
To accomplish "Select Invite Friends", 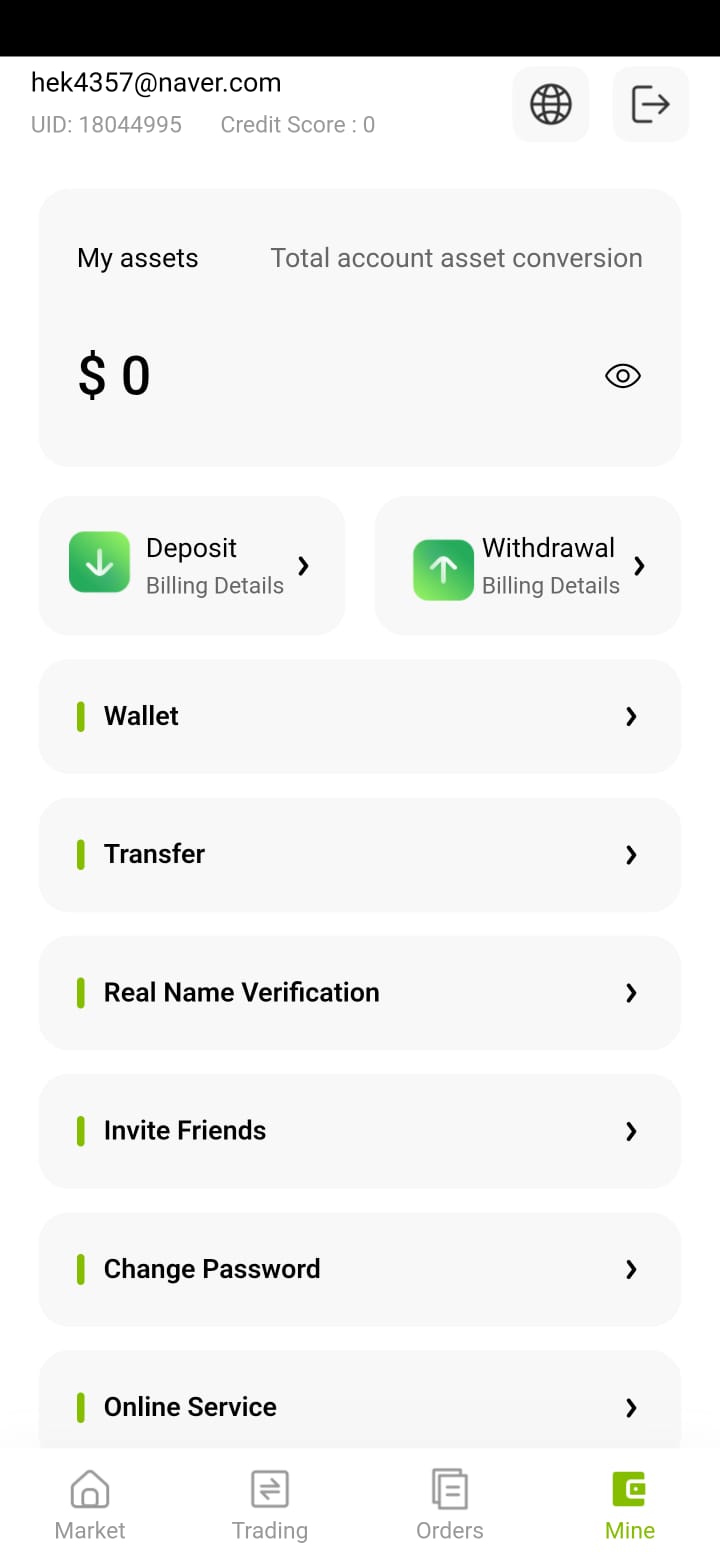I will click(x=360, y=1131).
